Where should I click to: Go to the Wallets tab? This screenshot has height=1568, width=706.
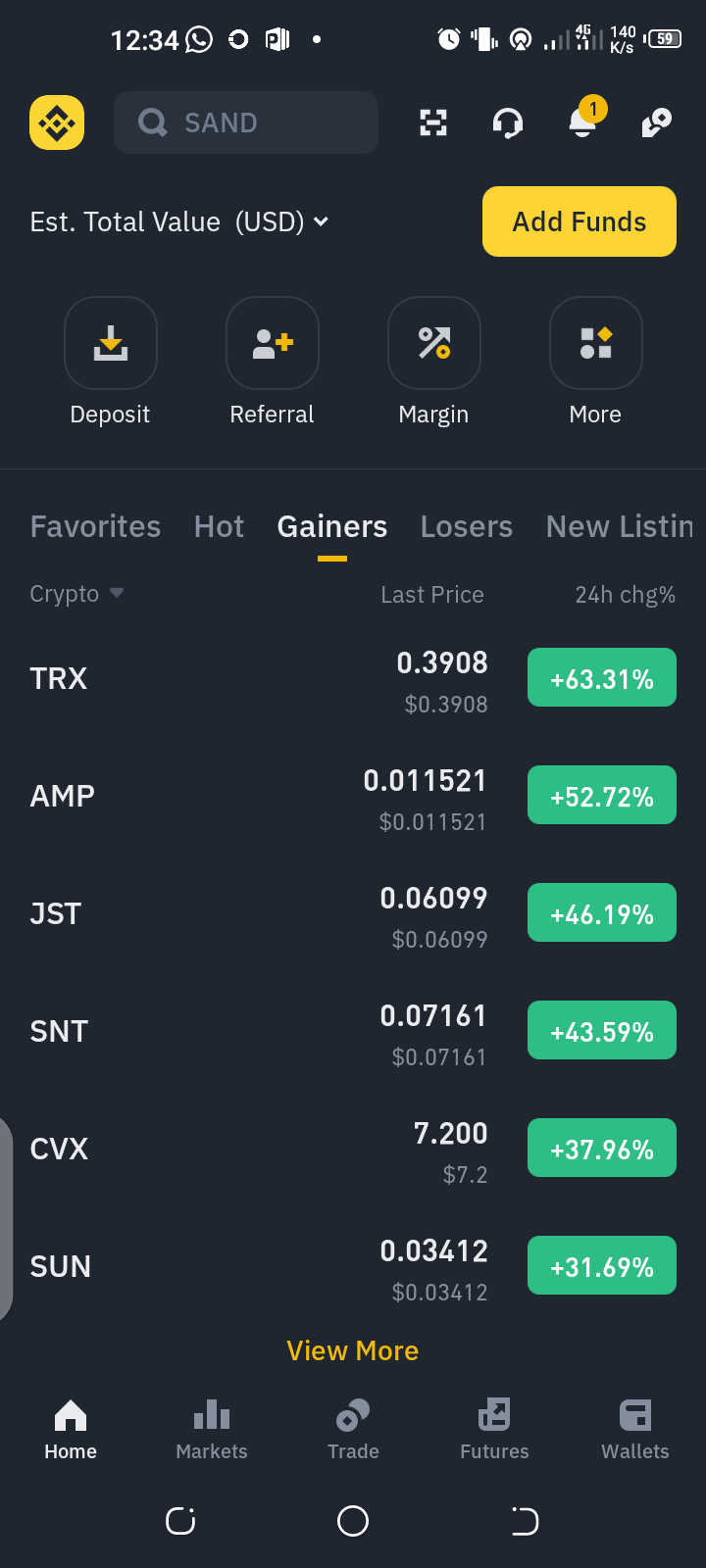click(634, 1429)
